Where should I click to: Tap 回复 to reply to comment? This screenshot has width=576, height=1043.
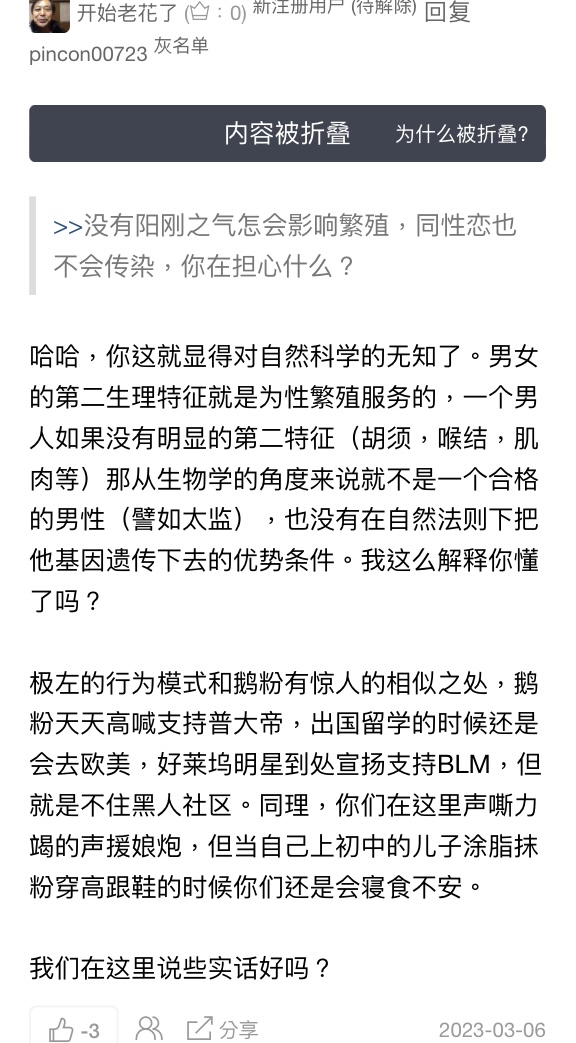pos(447,12)
